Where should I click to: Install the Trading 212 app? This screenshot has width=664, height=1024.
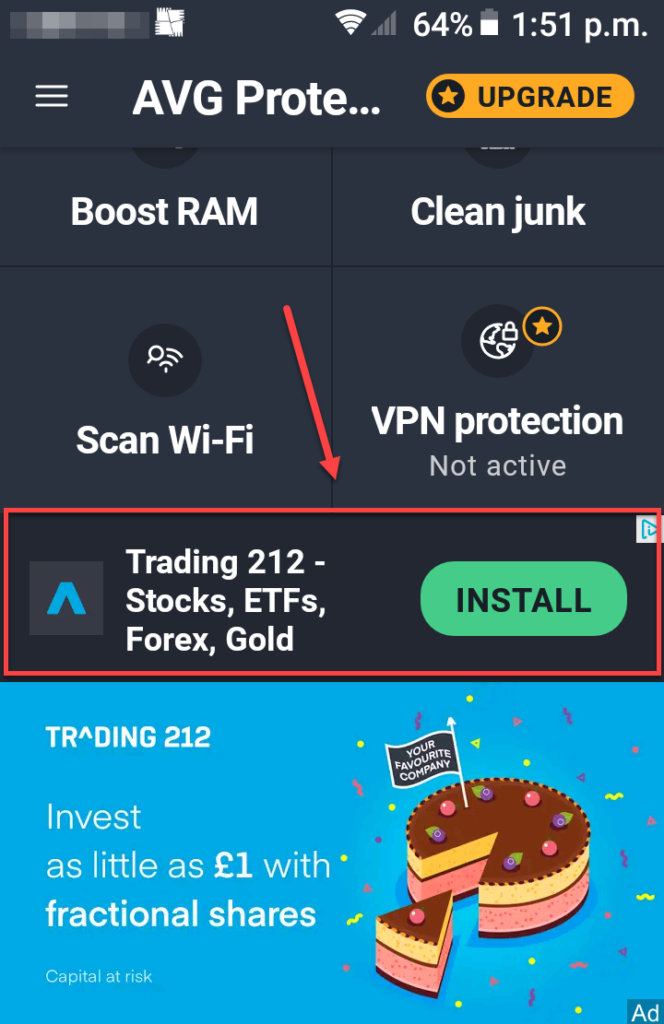pos(523,599)
